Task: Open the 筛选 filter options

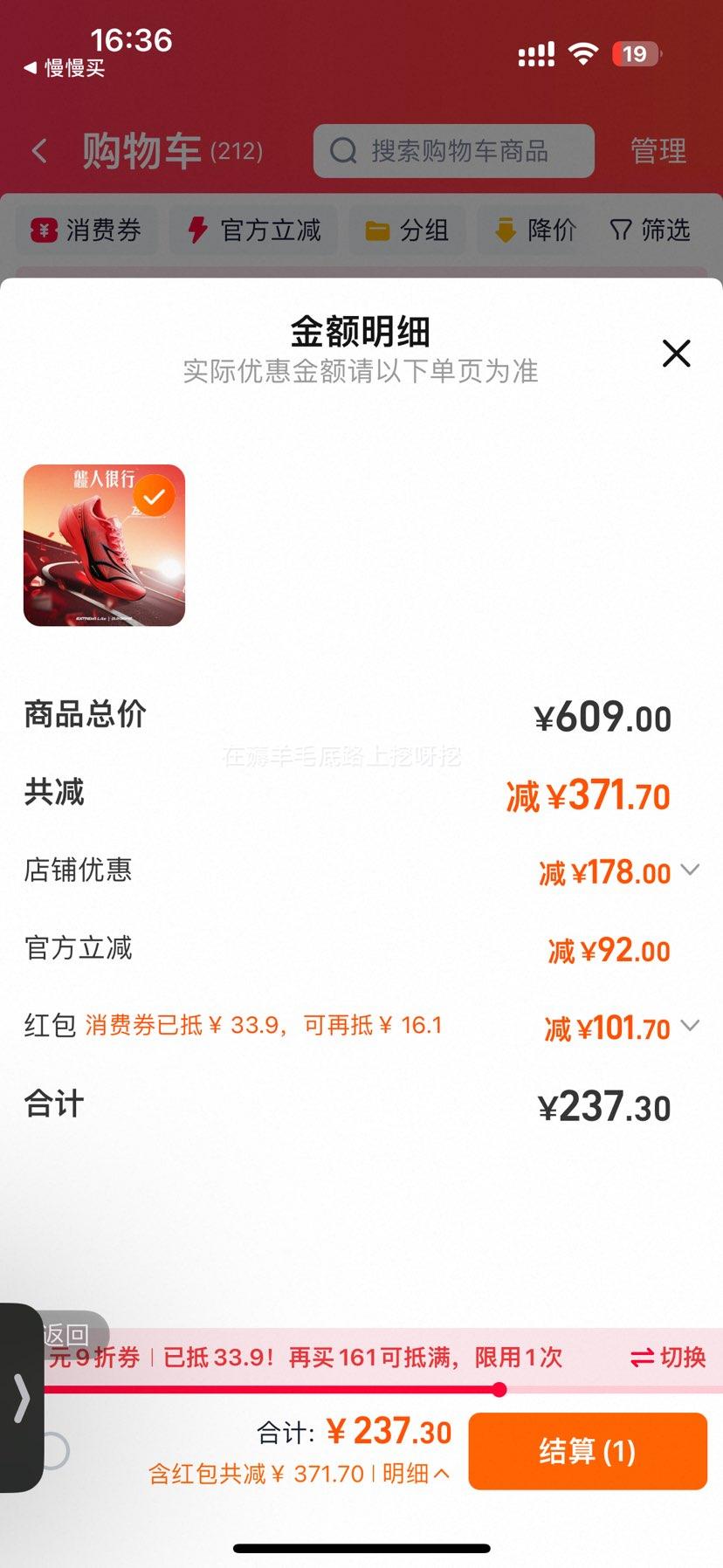Action: 651,230
